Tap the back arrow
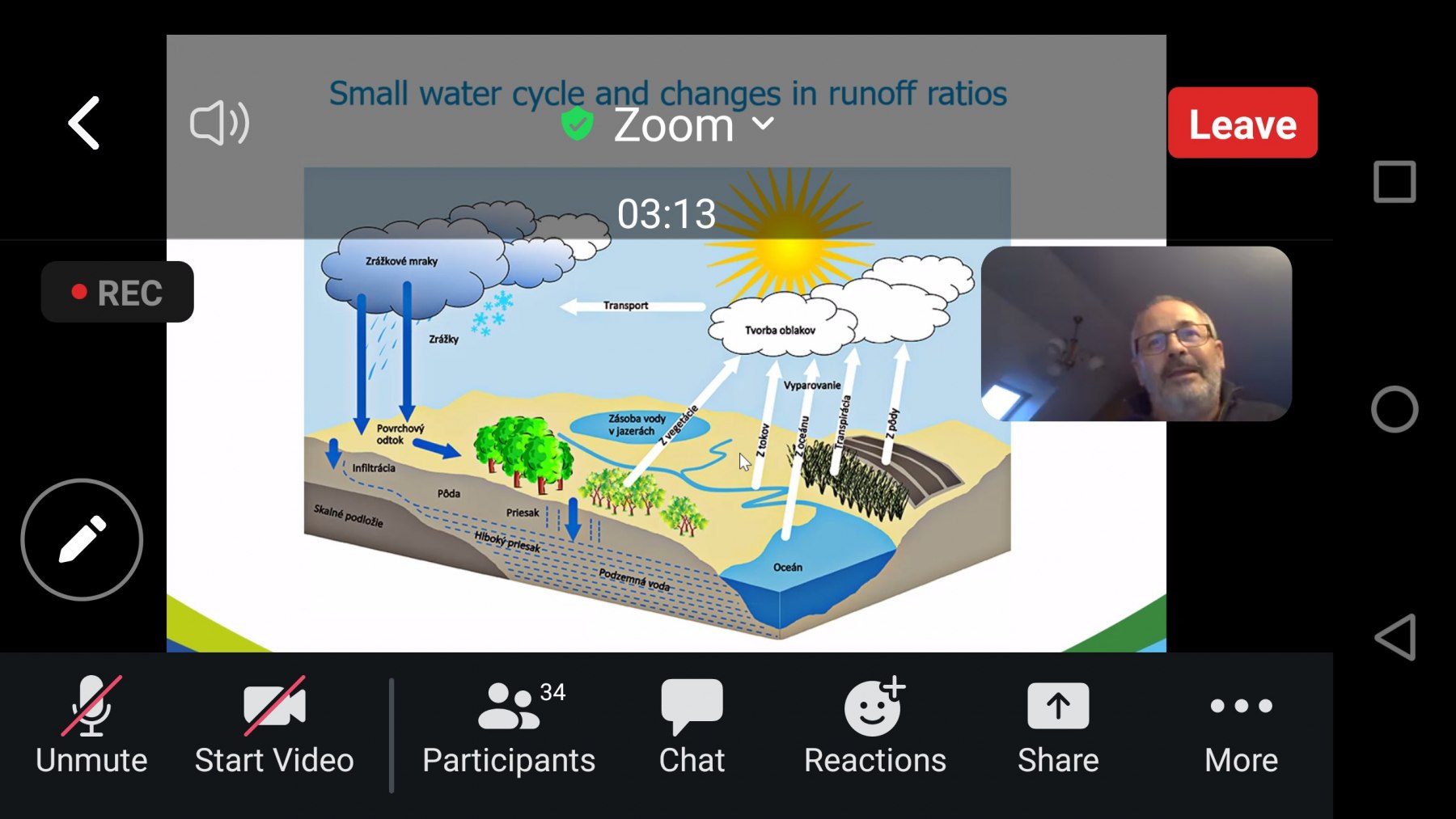The height and width of the screenshot is (819, 1456). pyautogui.click(x=84, y=123)
